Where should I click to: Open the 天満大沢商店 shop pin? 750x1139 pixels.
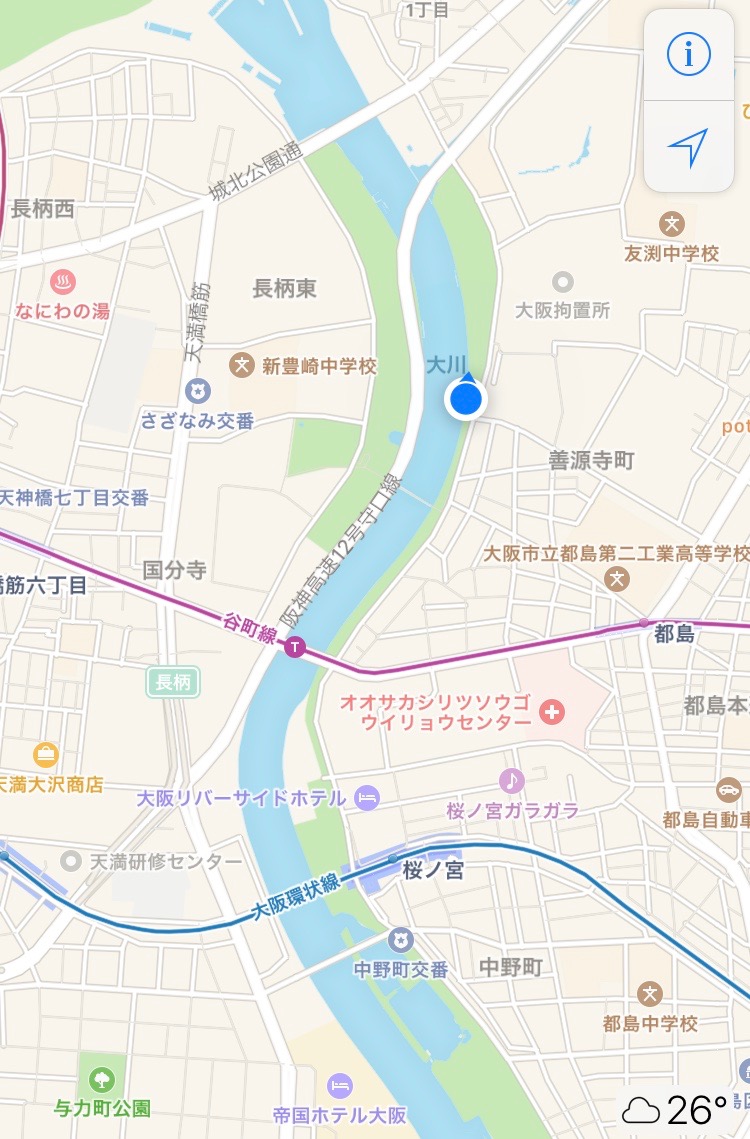pyautogui.click(x=46, y=754)
